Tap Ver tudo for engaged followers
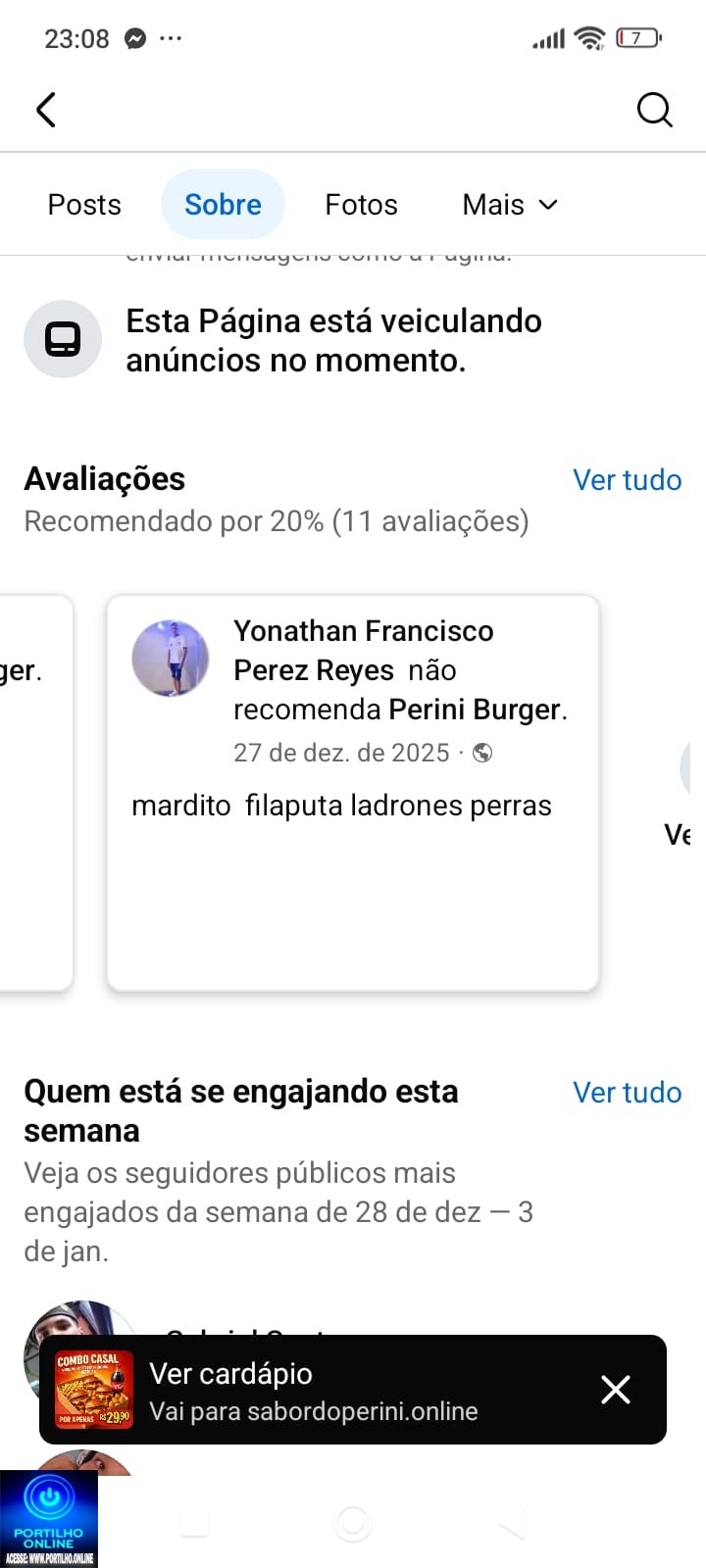This screenshot has height=1568, width=706. [x=627, y=1093]
